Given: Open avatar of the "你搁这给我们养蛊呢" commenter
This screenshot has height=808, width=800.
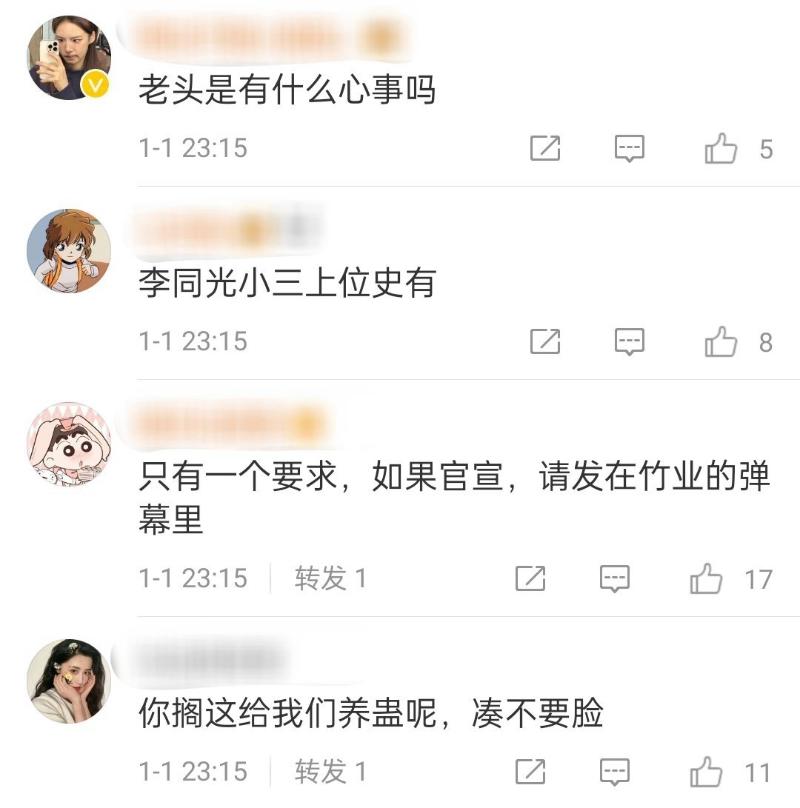Looking at the screenshot, I should tap(69, 680).
